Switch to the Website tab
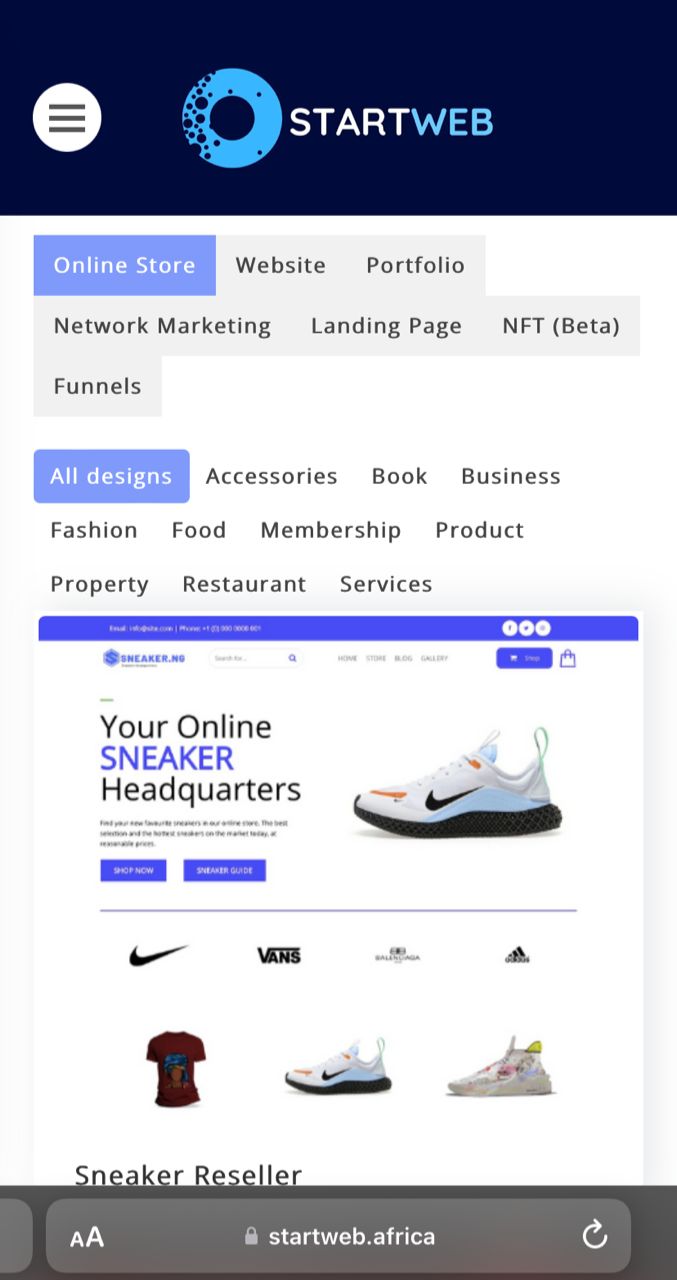The image size is (677, 1280). pyautogui.click(x=280, y=265)
